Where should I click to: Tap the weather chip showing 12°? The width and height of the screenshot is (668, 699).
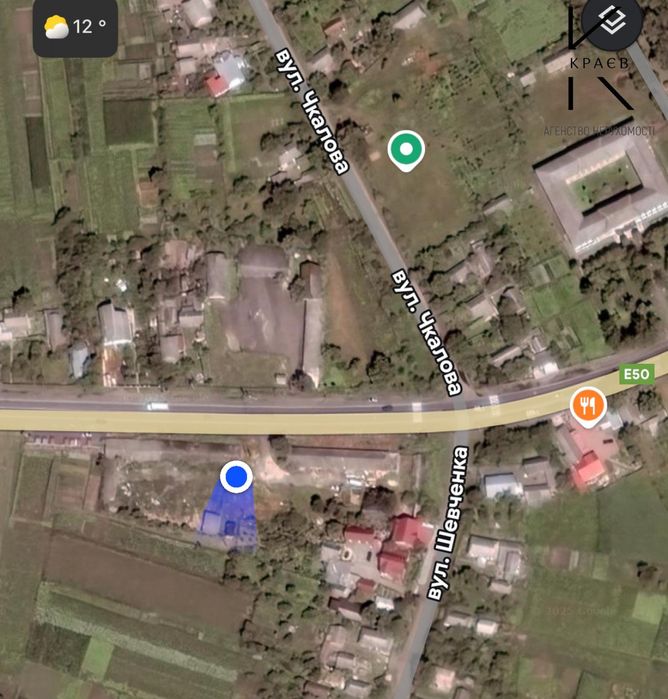click(75, 27)
